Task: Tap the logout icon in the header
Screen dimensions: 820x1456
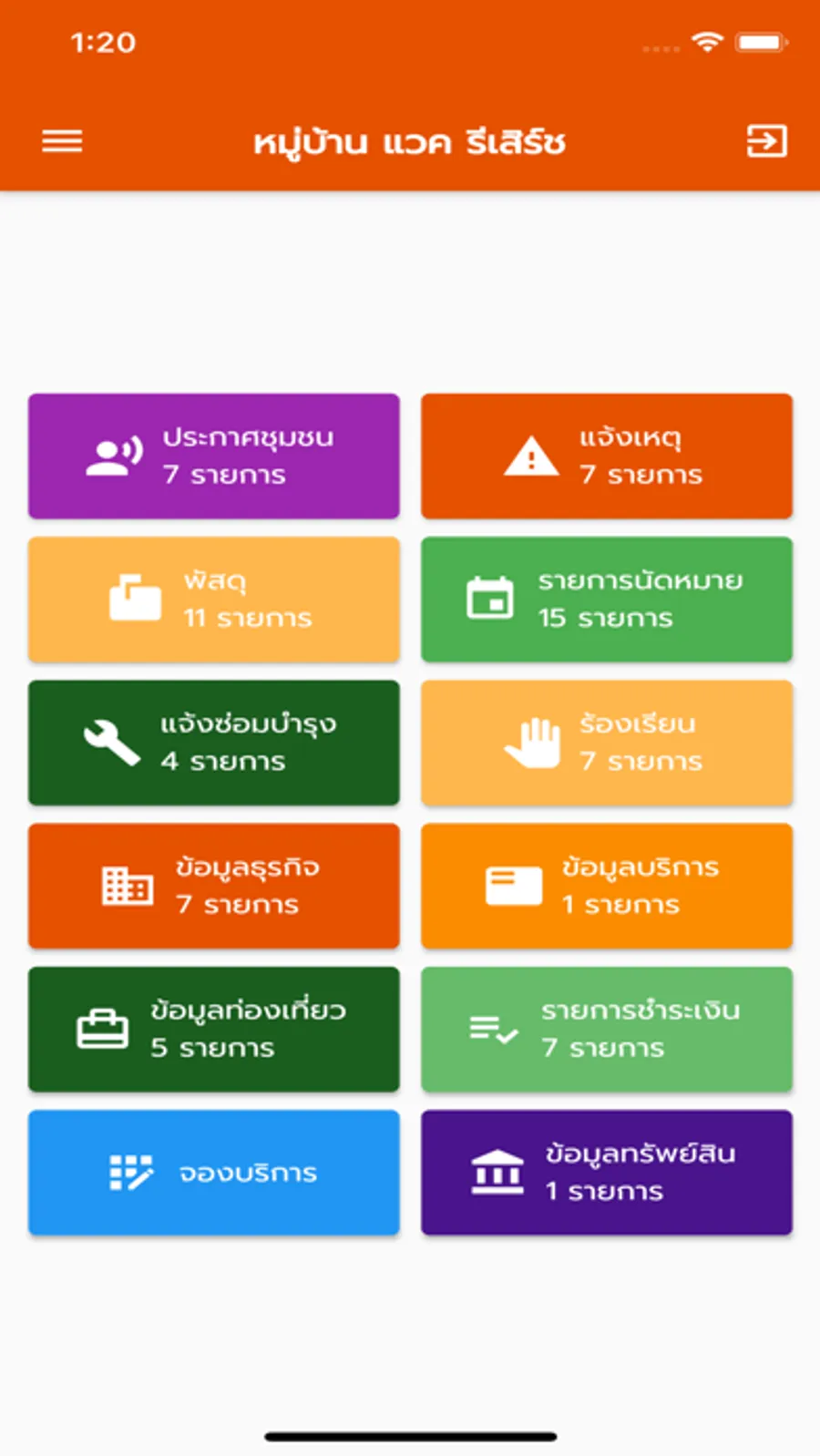Action: point(766,141)
